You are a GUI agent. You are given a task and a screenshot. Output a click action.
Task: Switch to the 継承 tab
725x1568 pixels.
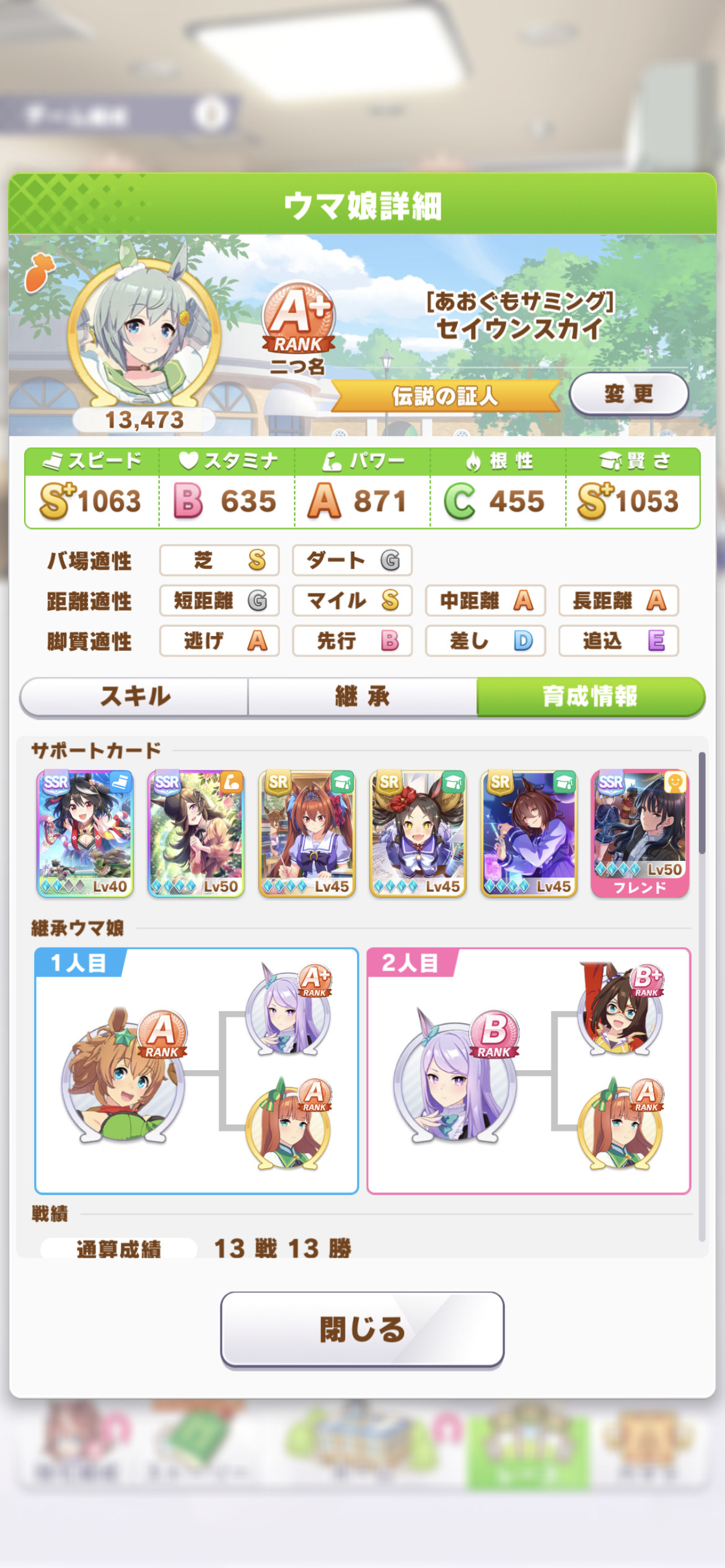coord(362,697)
